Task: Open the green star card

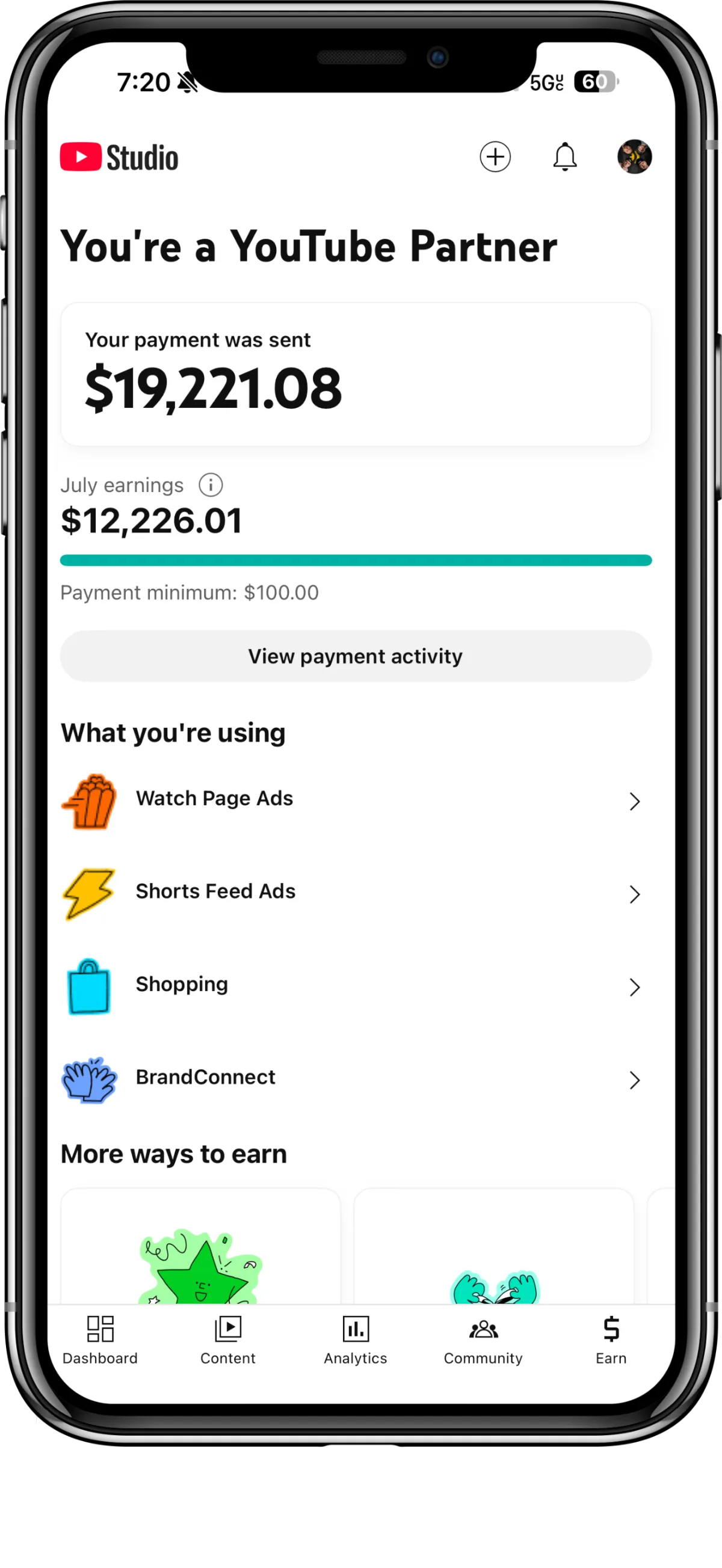Action: tap(200, 1246)
